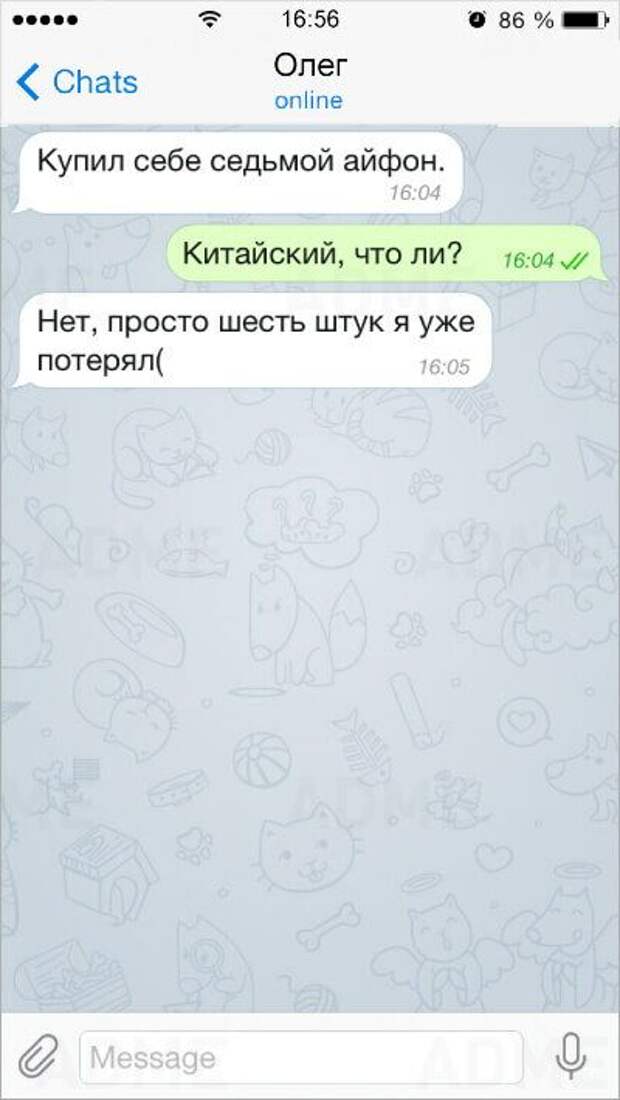
Task: Tap the attach paperclip icon
Action: tap(38, 1056)
